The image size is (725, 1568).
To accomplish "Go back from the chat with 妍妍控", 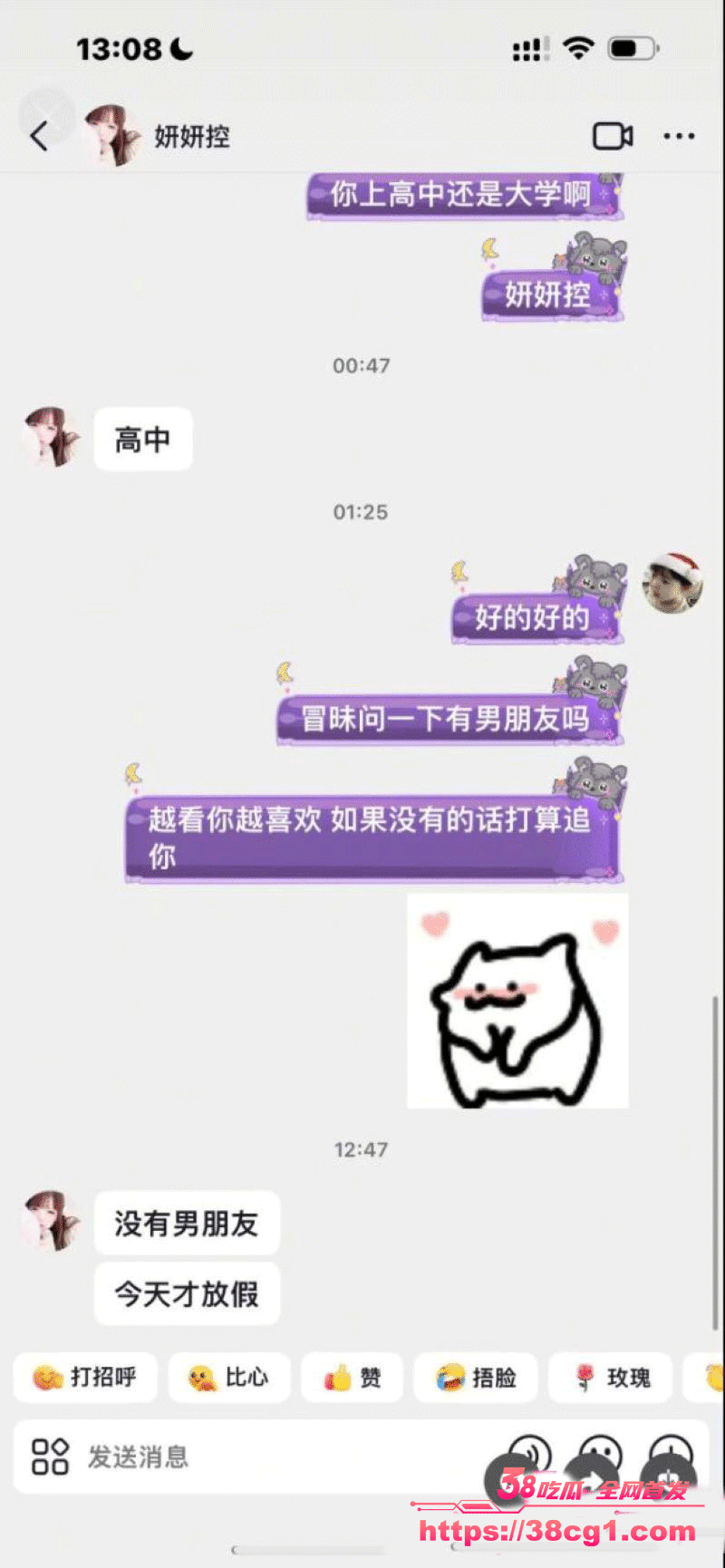I will coord(39,137).
